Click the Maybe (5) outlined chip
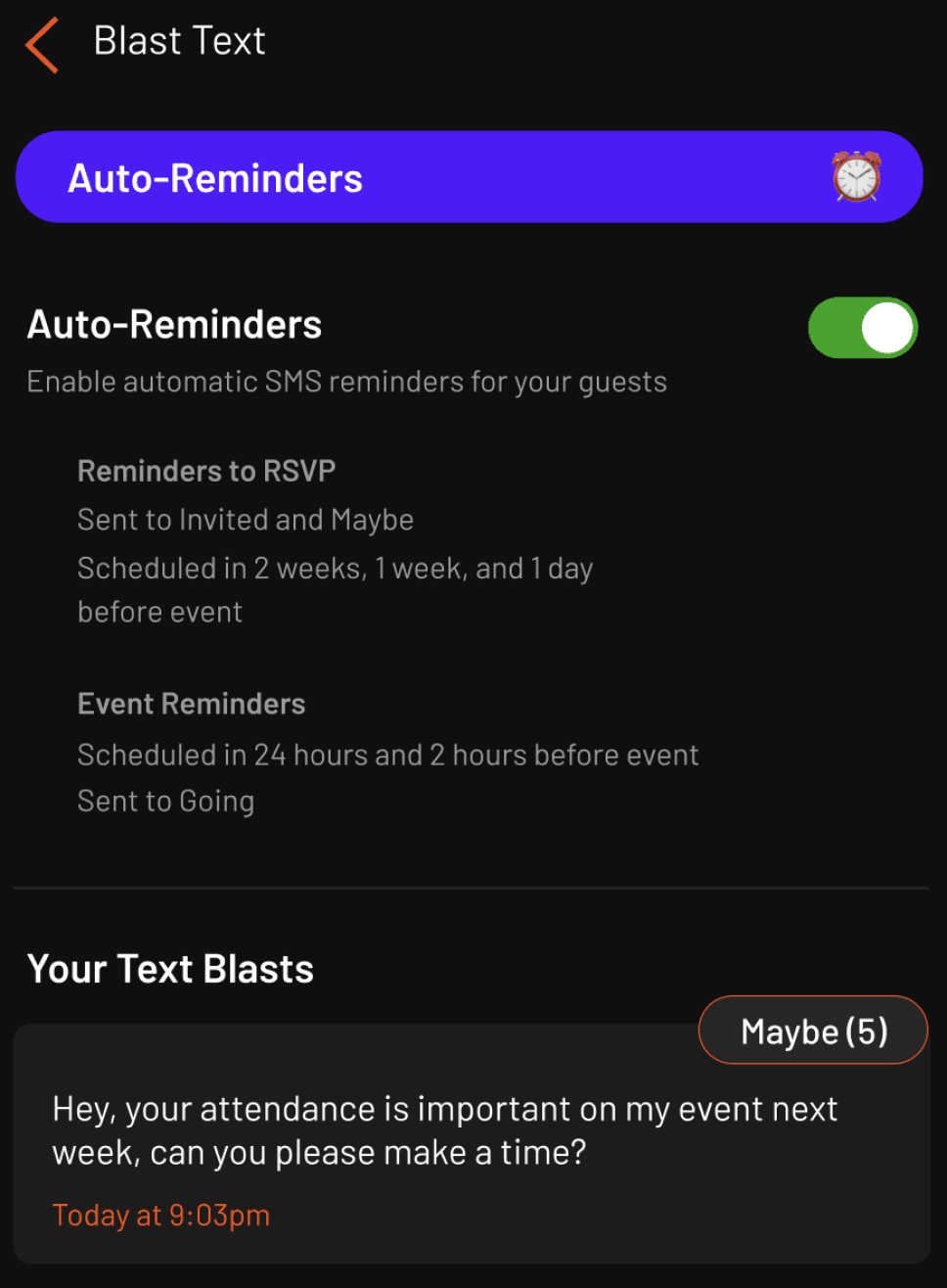This screenshot has height=1288, width=947. point(813,1030)
